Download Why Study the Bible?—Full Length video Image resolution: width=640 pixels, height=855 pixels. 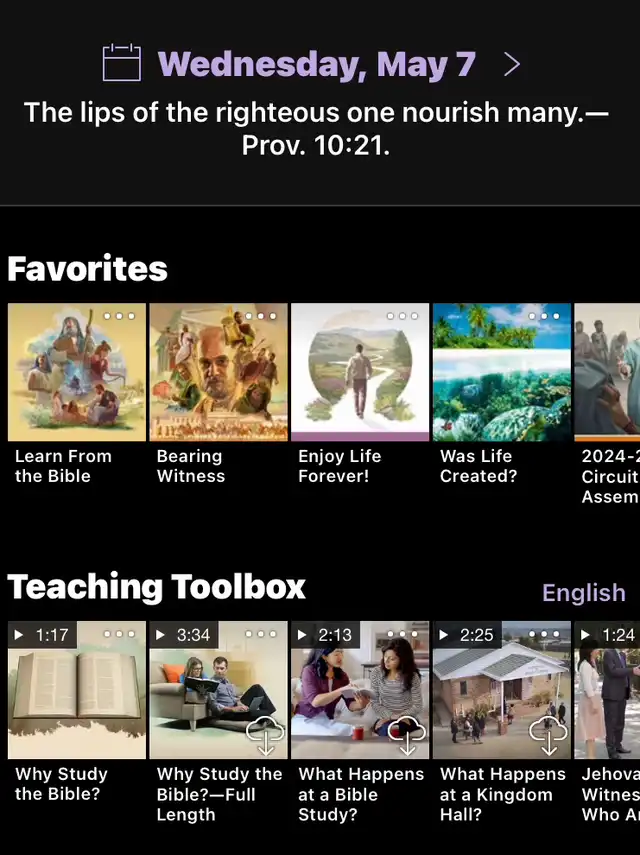coord(265,736)
